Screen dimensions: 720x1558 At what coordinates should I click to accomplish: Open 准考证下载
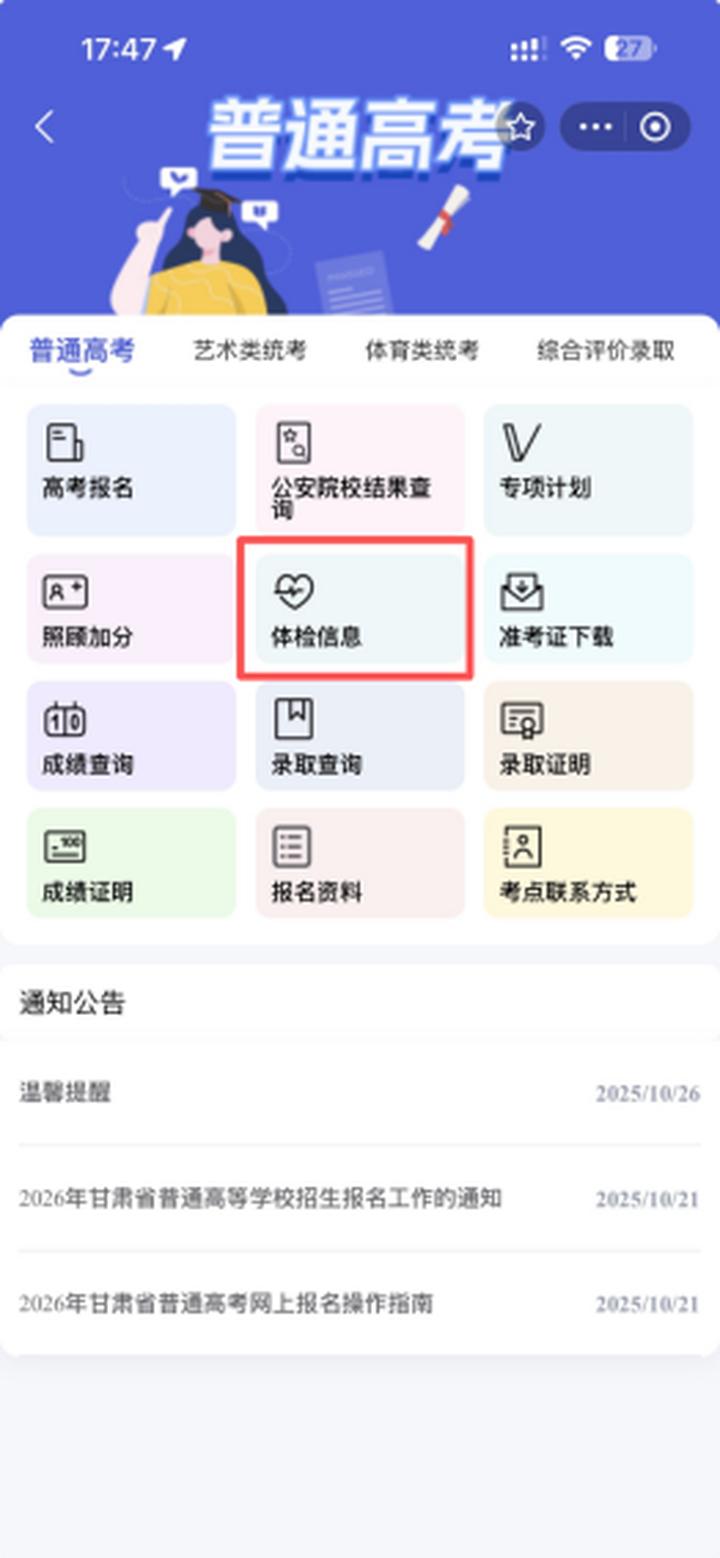tap(588, 609)
